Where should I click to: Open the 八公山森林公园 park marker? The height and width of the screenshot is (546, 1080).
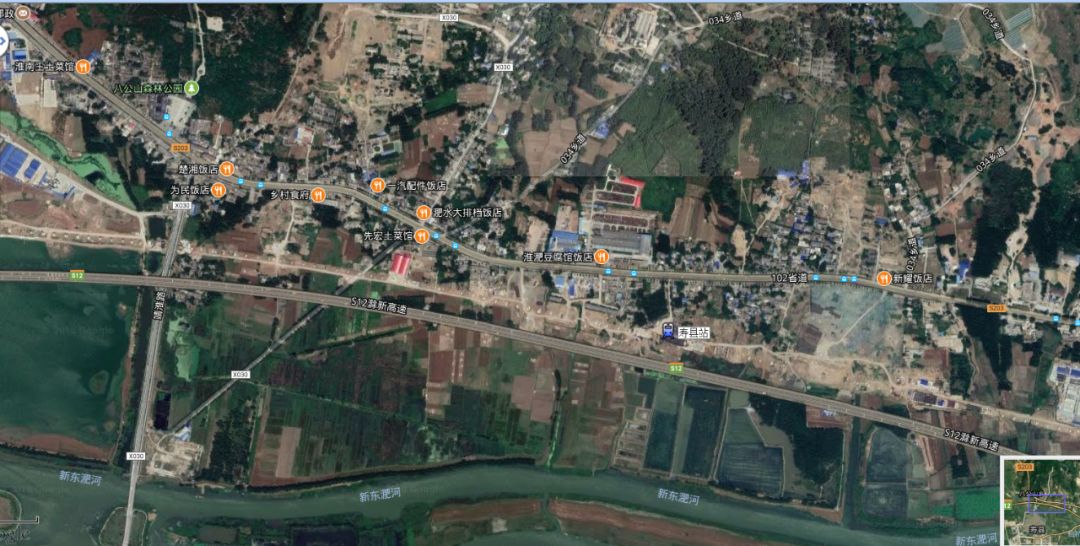192,89
